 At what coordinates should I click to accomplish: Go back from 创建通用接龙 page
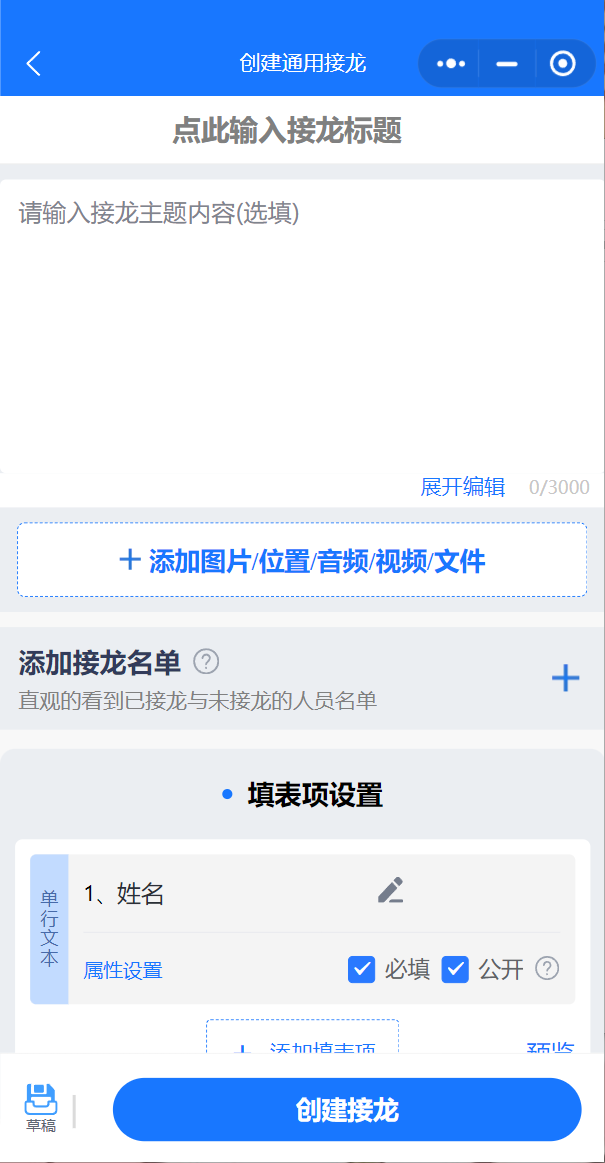click(34, 64)
